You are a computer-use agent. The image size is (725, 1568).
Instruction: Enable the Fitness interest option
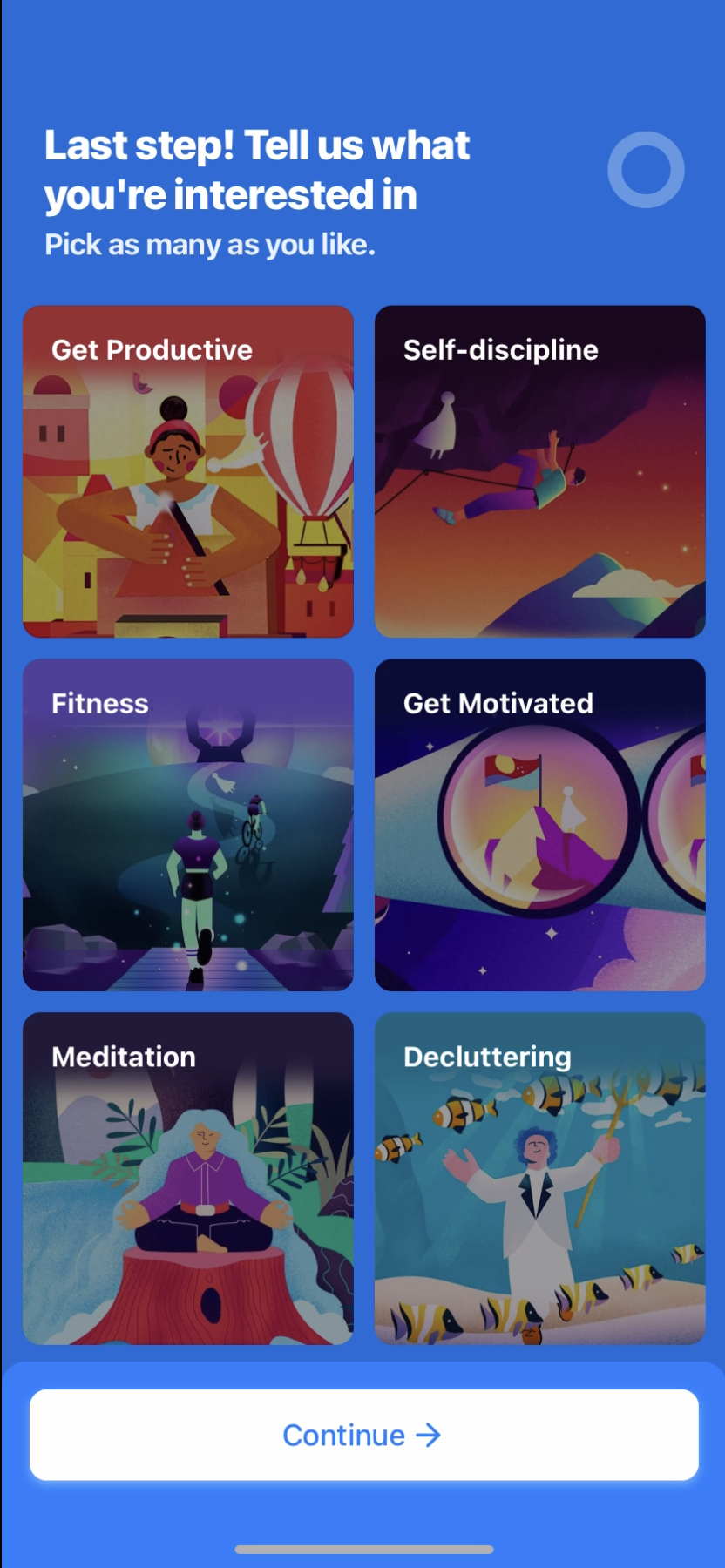pos(187,824)
